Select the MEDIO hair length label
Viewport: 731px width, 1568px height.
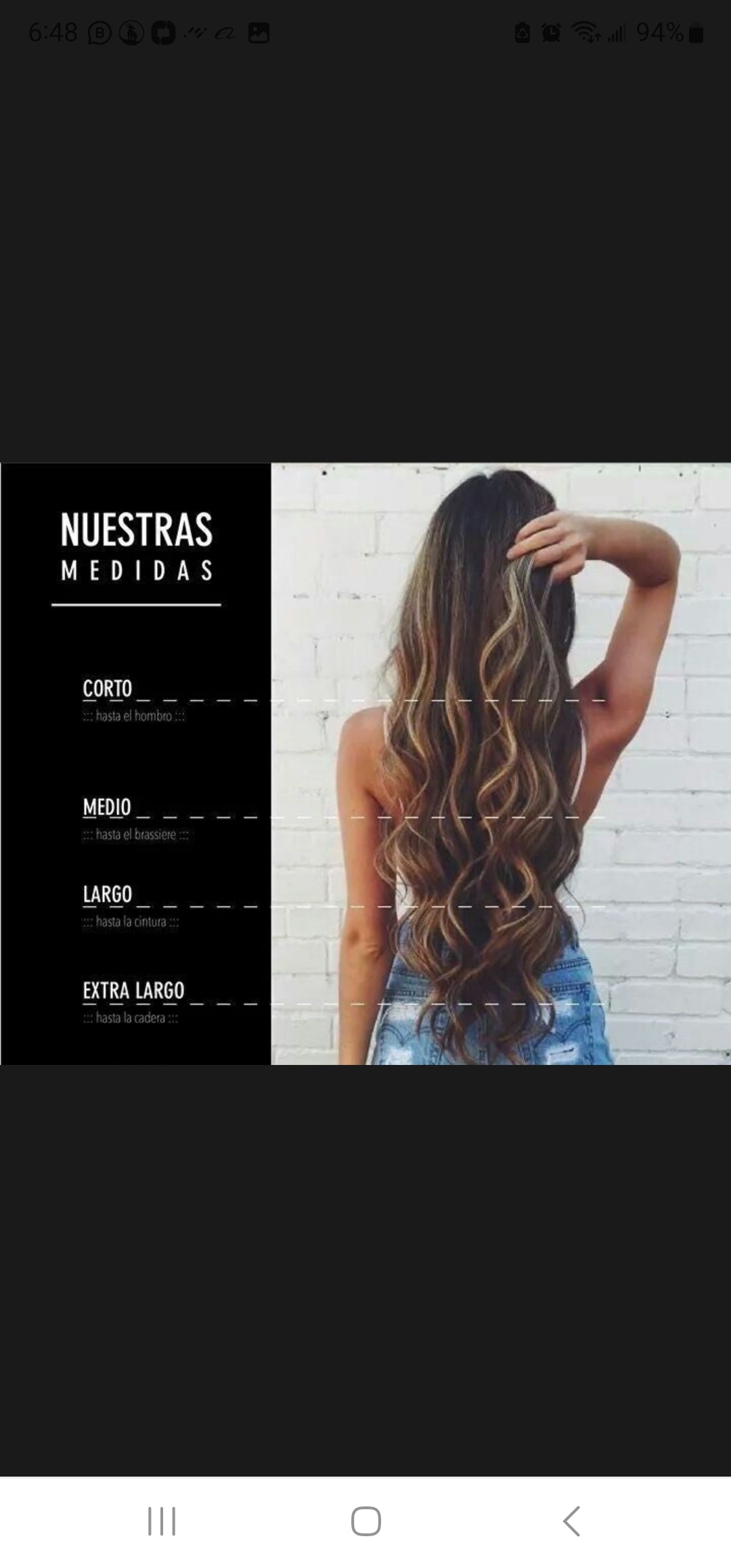(107, 808)
